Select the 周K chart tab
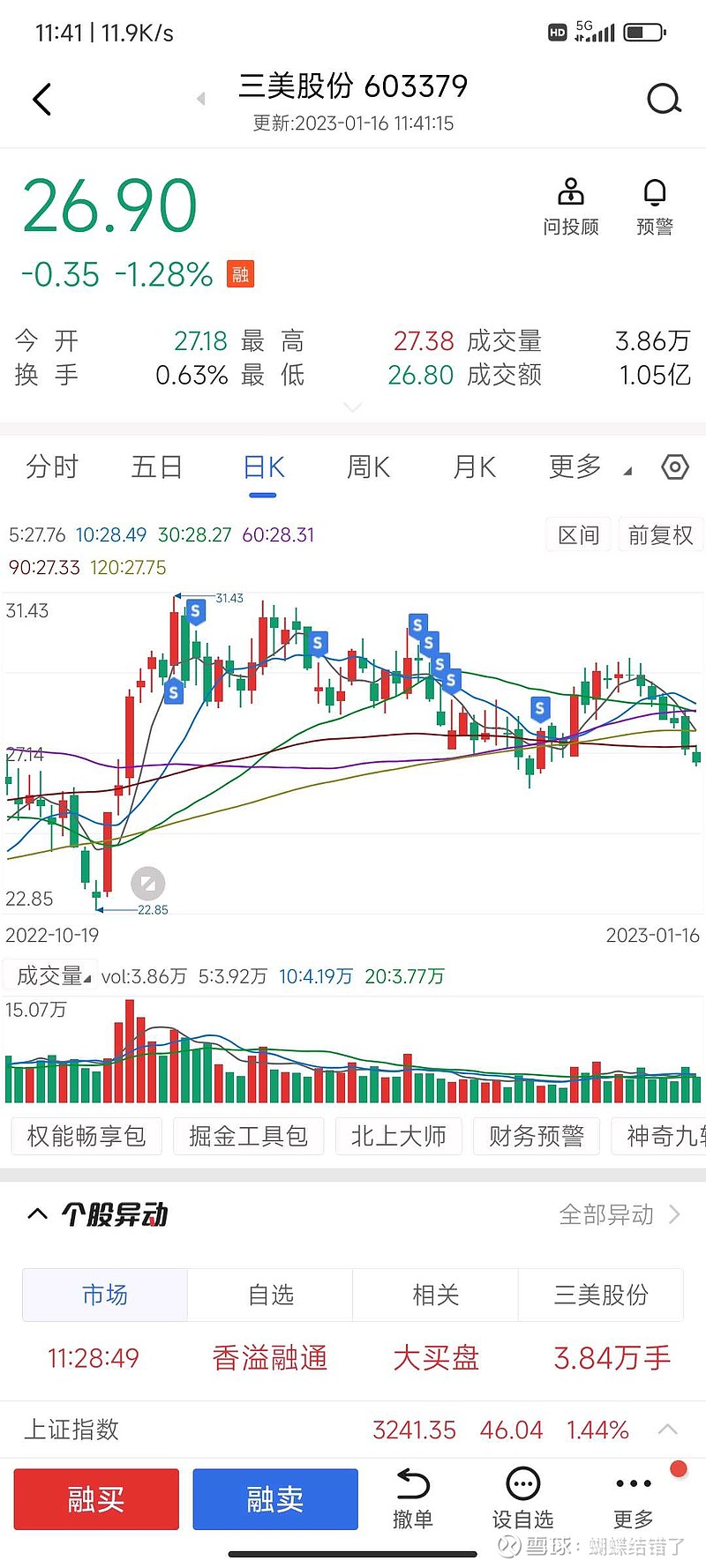The height and width of the screenshot is (1568, 706). 368,467
